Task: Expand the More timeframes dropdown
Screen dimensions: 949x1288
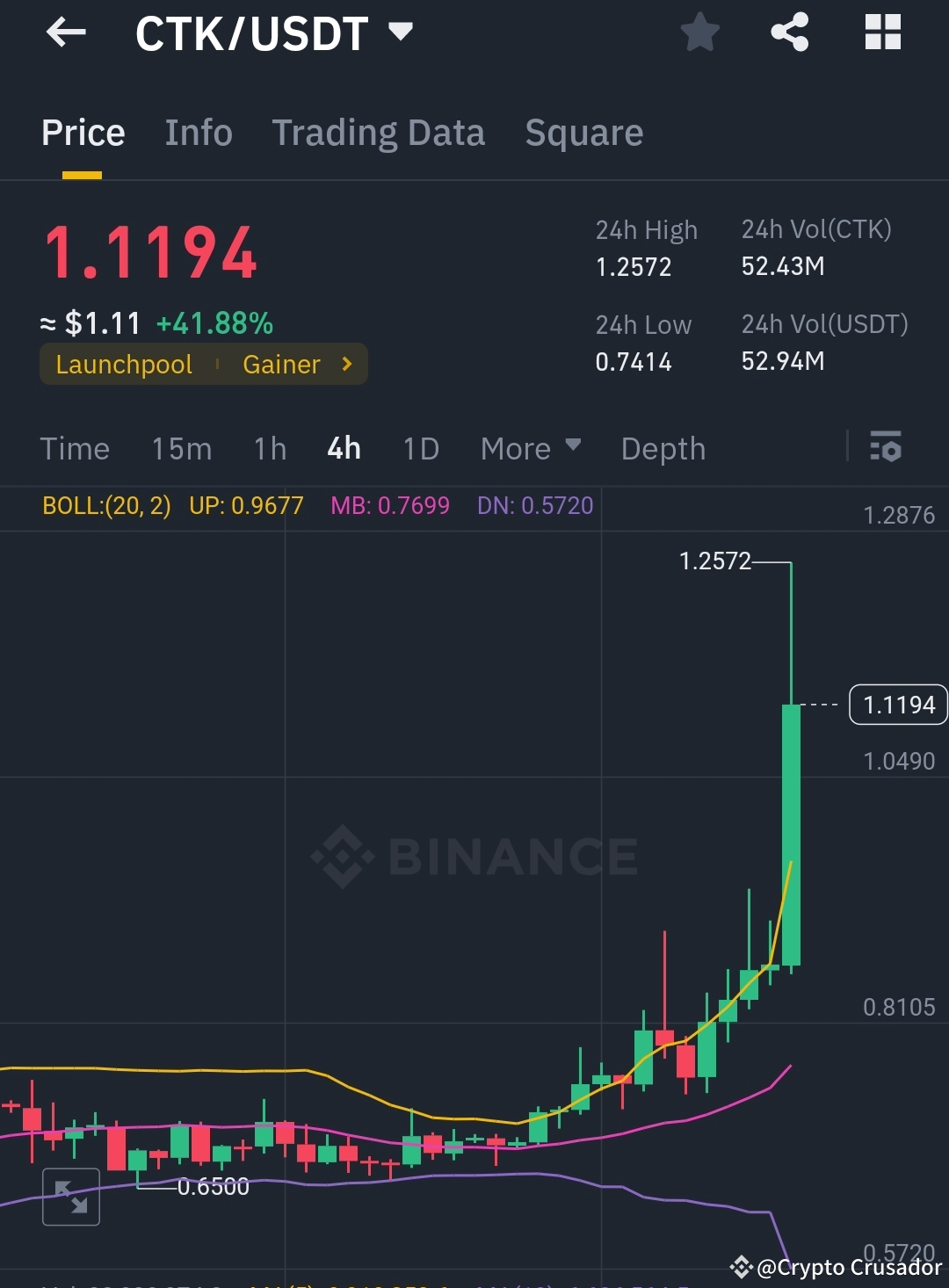Action: (x=530, y=449)
